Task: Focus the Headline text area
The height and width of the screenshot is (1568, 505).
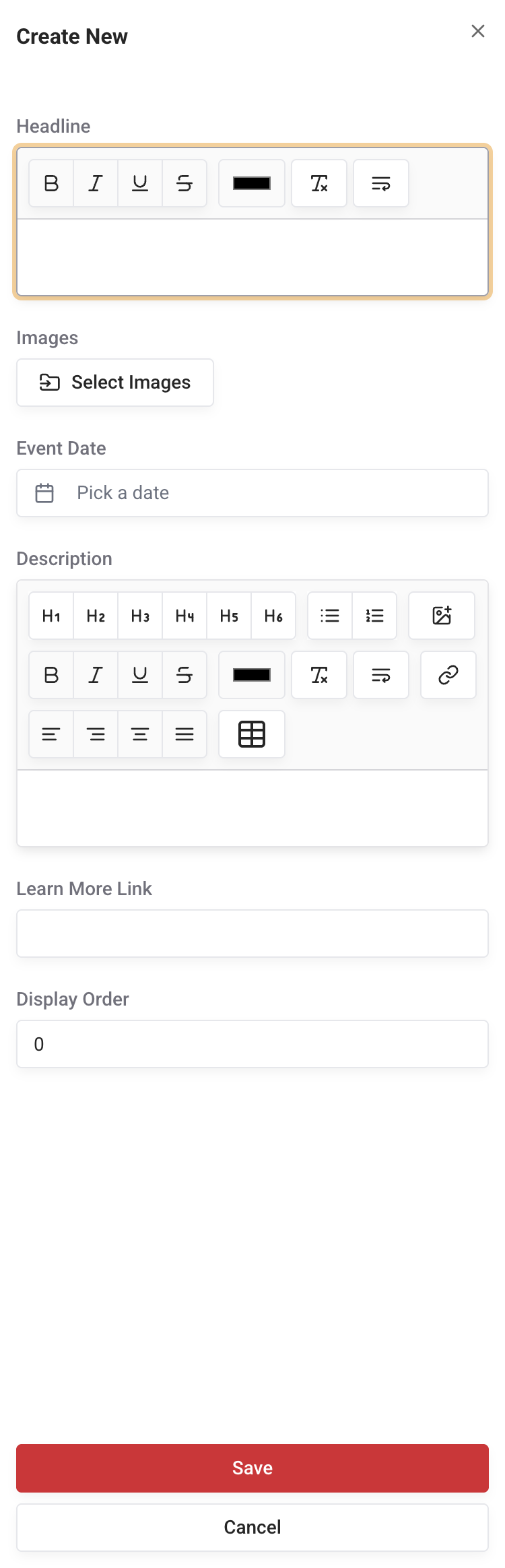Action: pyautogui.click(x=252, y=257)
